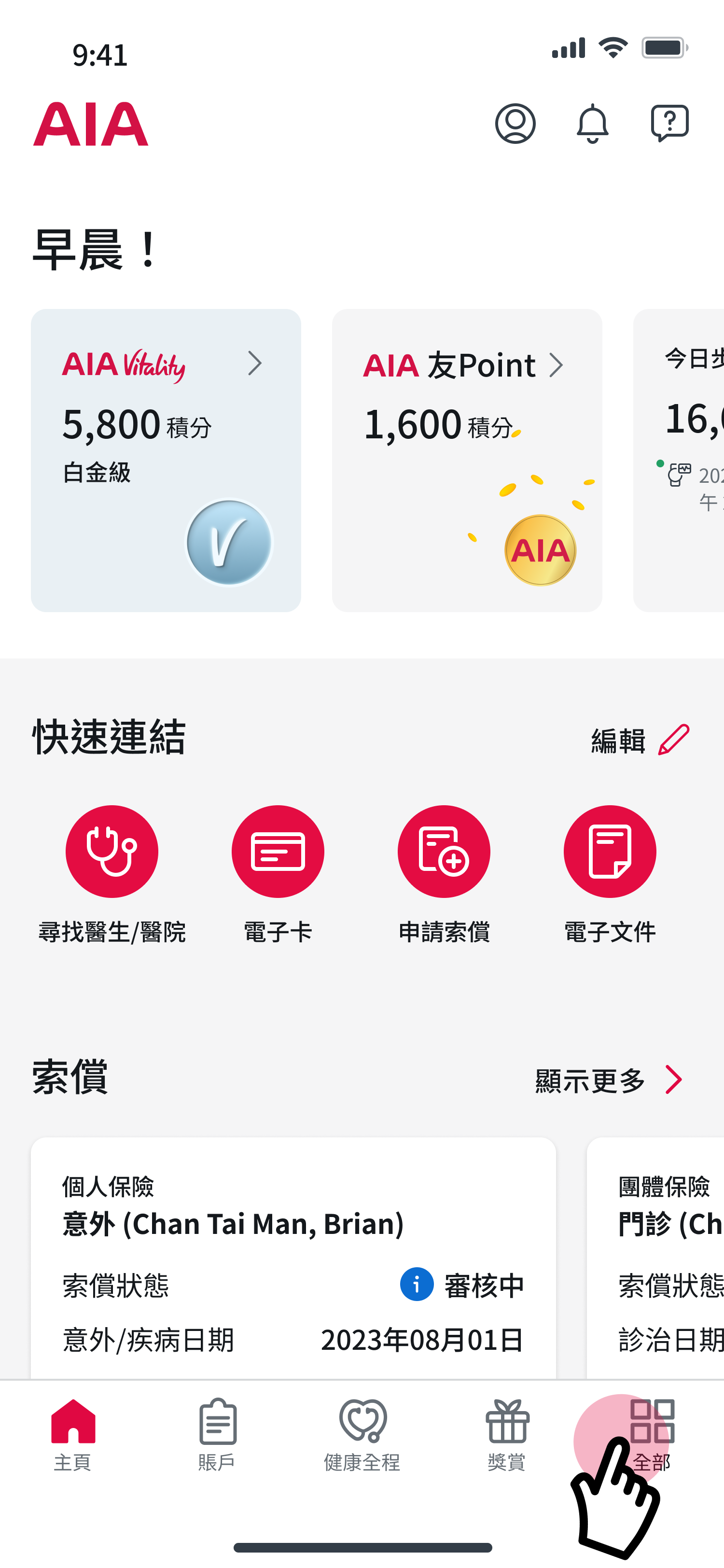This screenshot has height=1568, width=724.
Task: Open the AIA 友Point card
Action: pos(467,460)
